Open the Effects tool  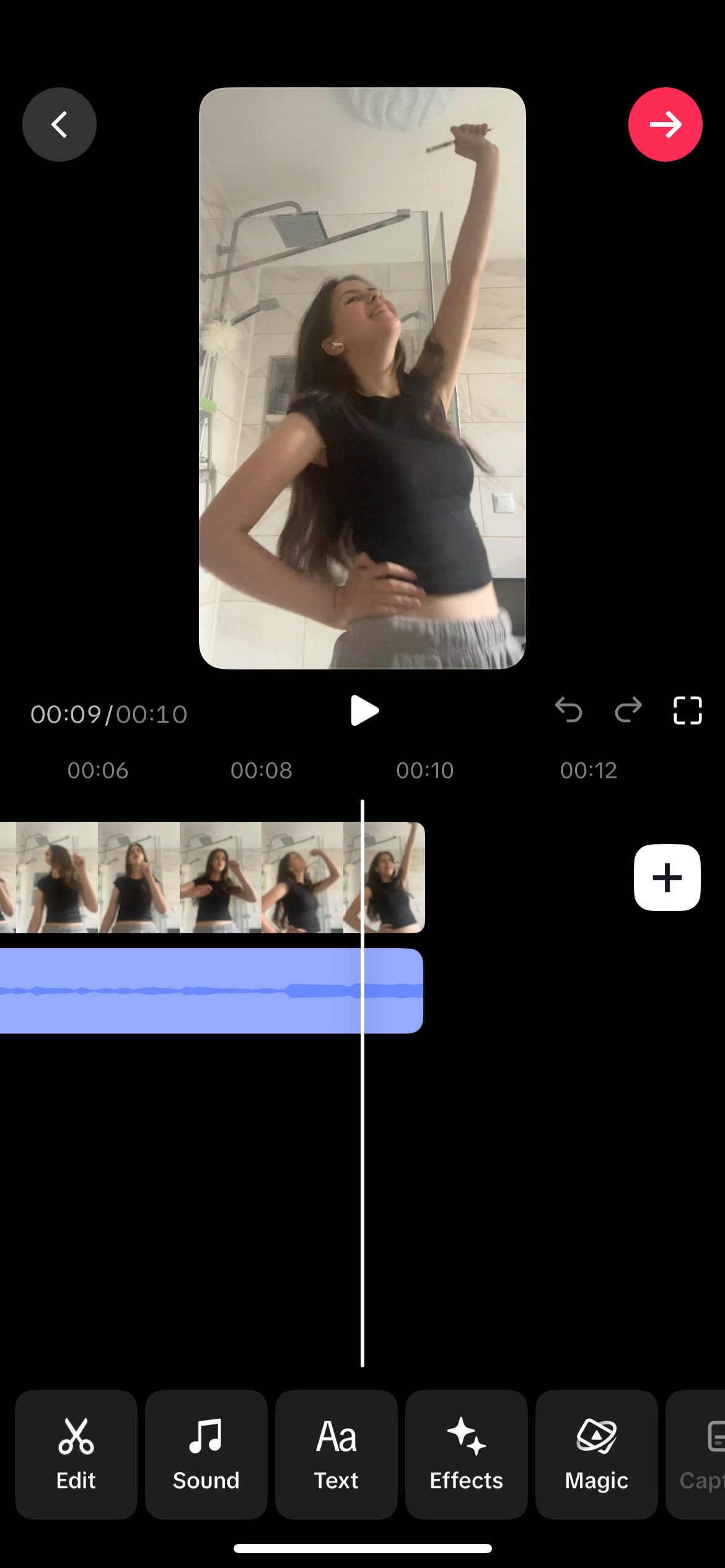[467, 1454]
